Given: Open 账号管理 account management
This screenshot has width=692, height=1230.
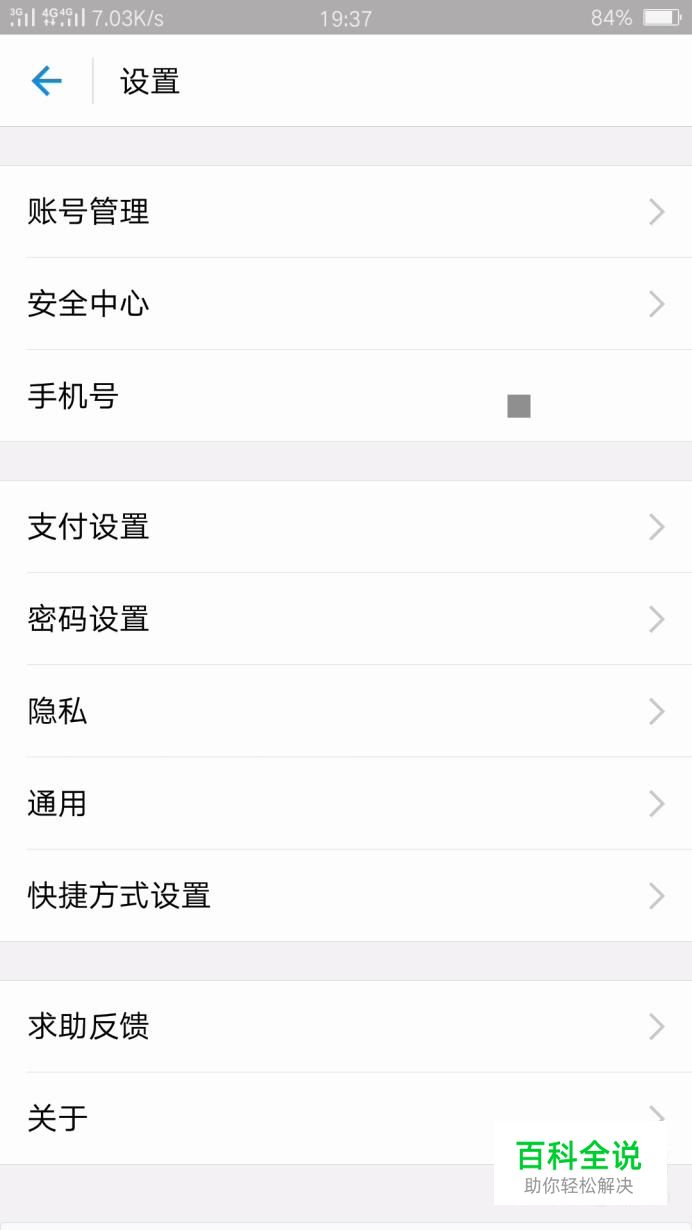Looking at the screenshot, I should 346,212.
